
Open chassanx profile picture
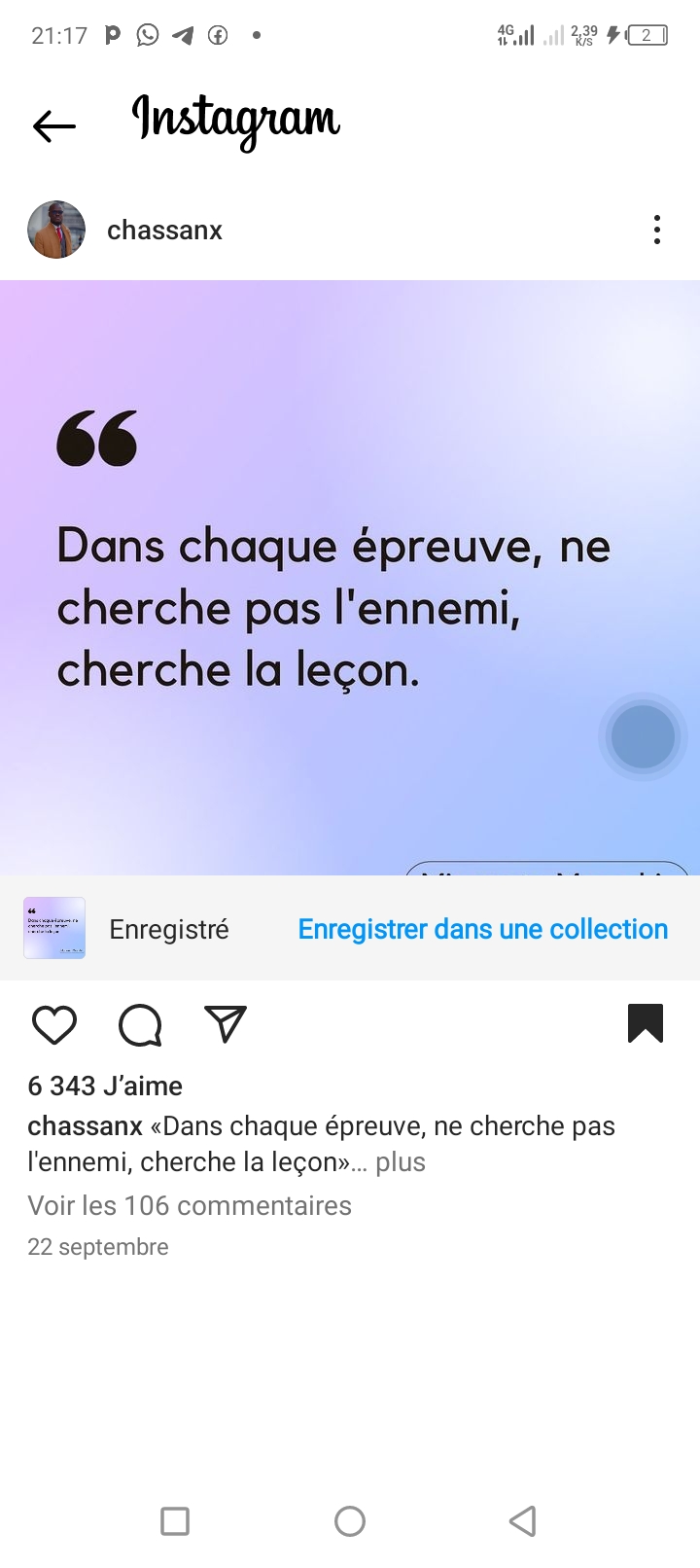56,231
